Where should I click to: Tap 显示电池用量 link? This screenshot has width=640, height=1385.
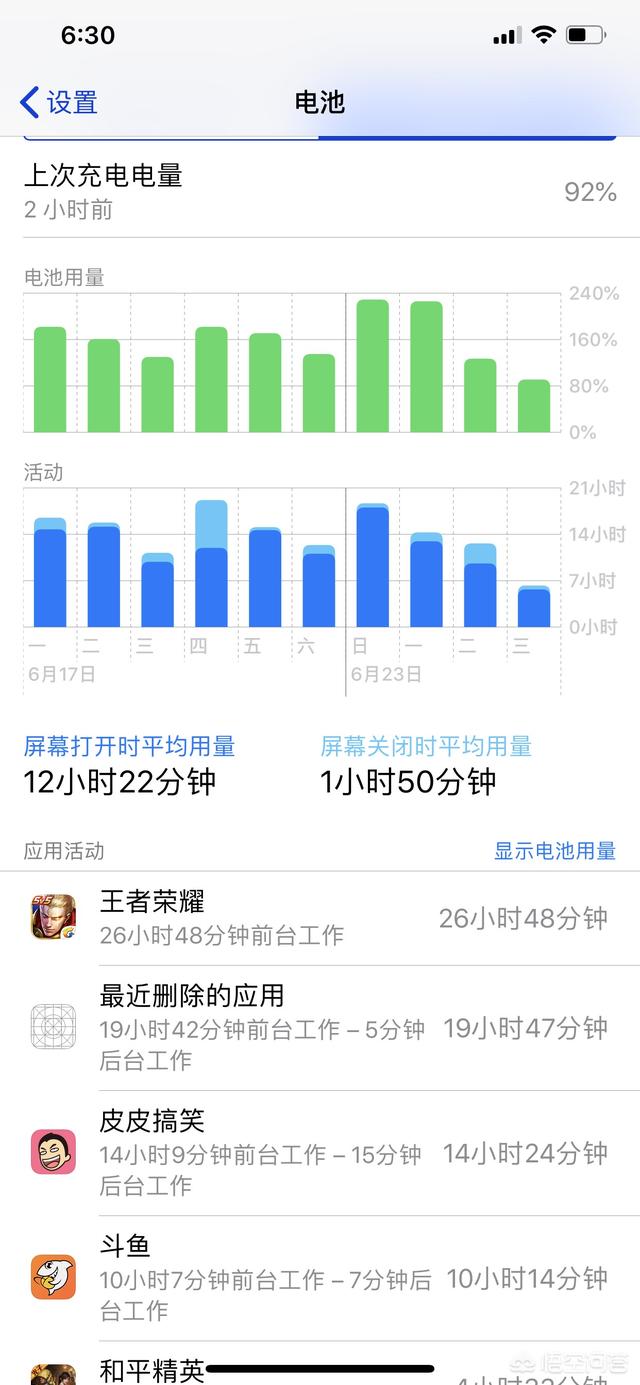(554, 851)
